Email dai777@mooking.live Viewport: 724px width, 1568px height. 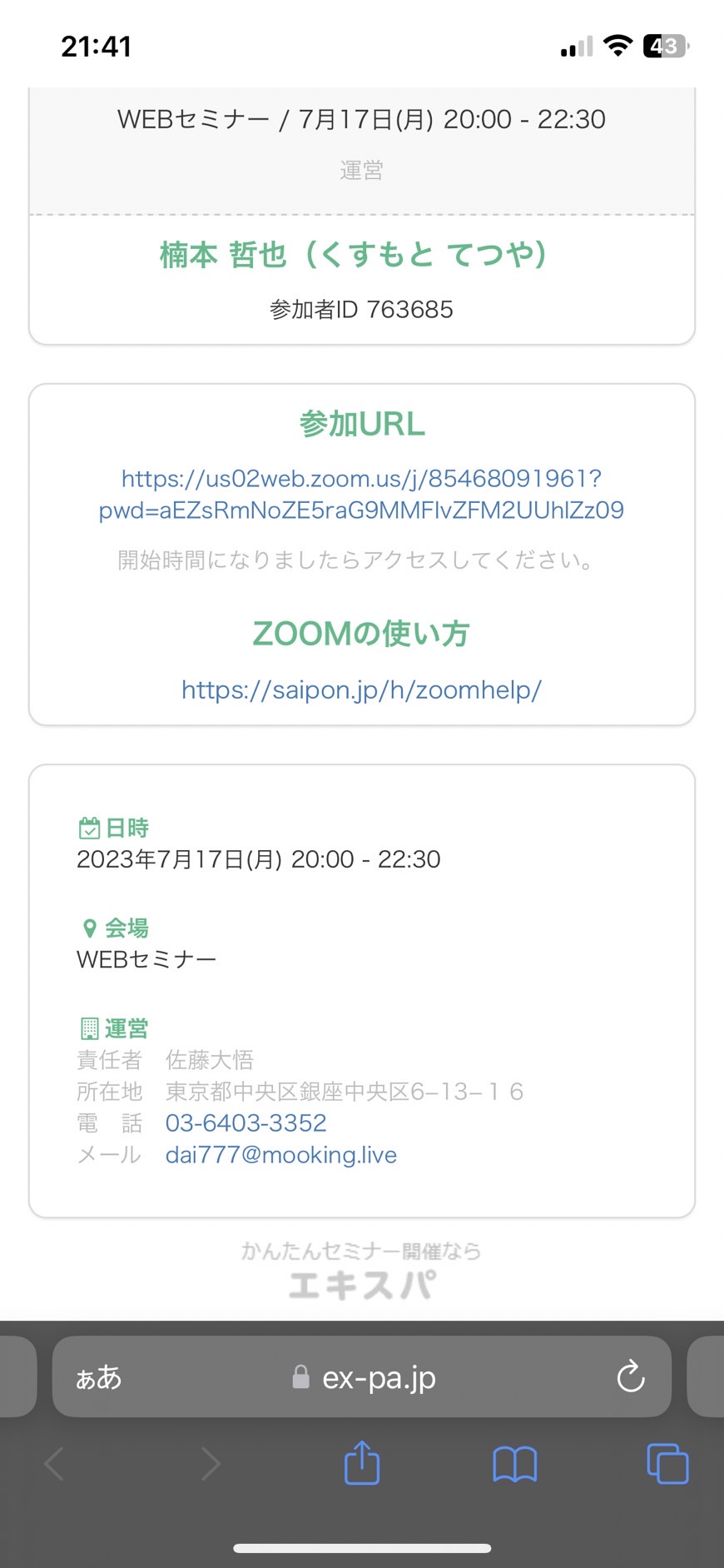pyautogui.click(x=281, y=1155)
